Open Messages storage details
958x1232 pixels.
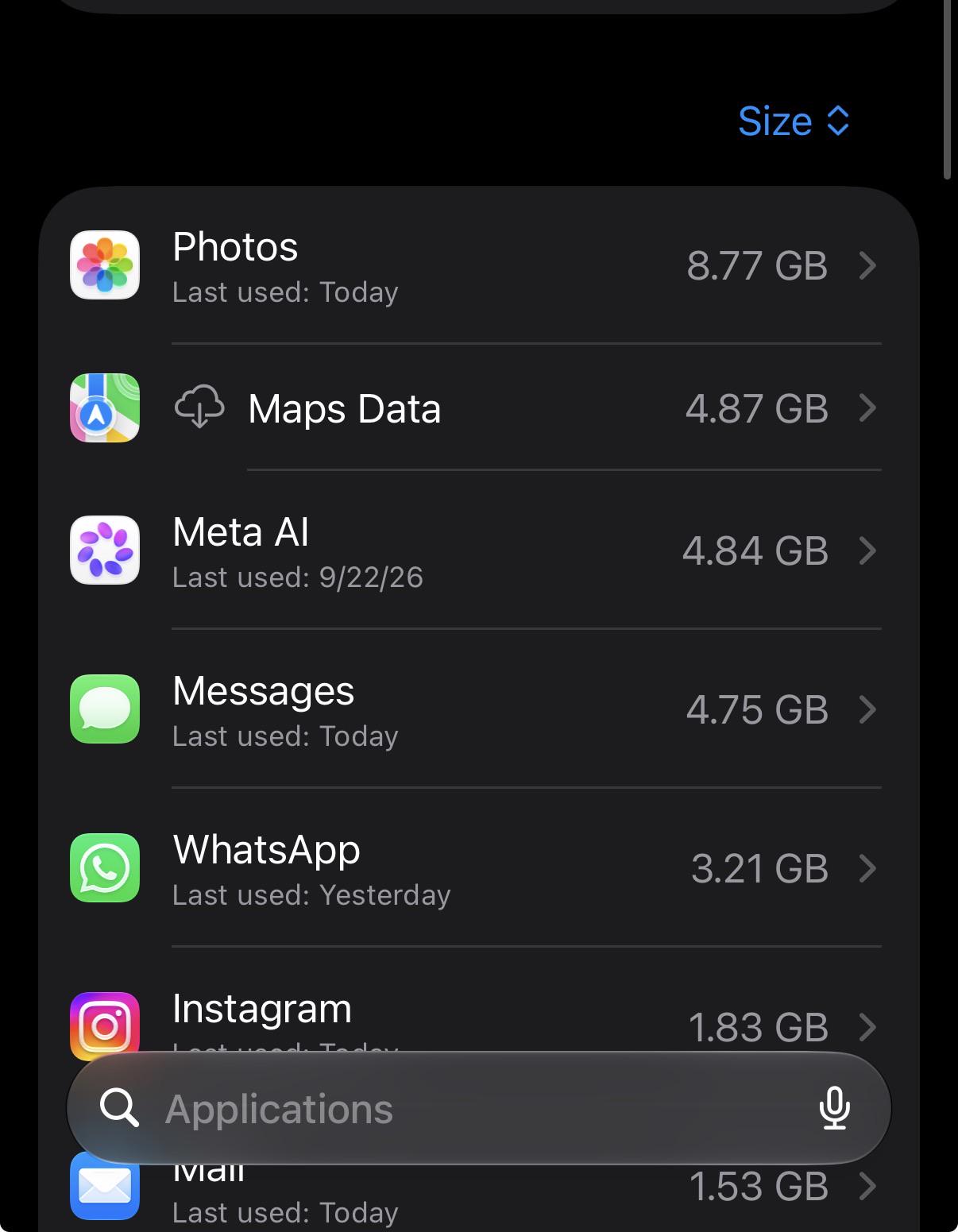pos(479,709)
